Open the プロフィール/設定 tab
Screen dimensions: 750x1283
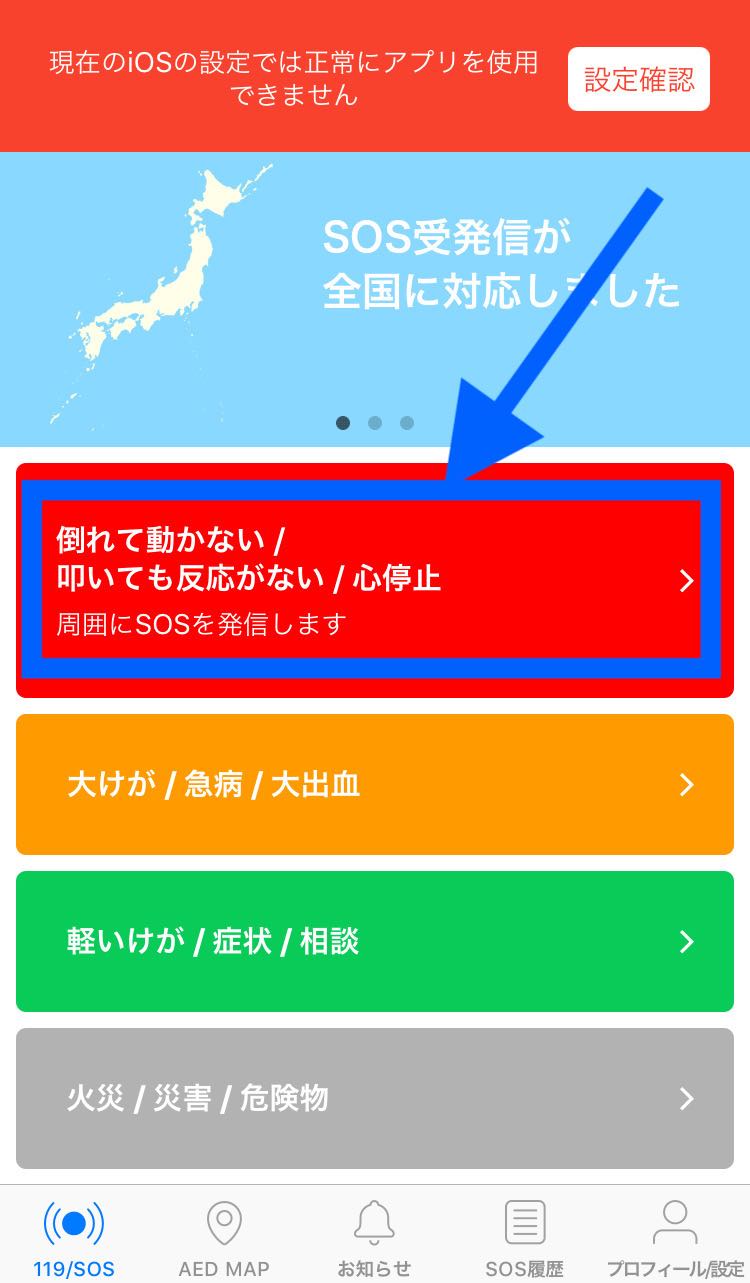pos(675,1237)
